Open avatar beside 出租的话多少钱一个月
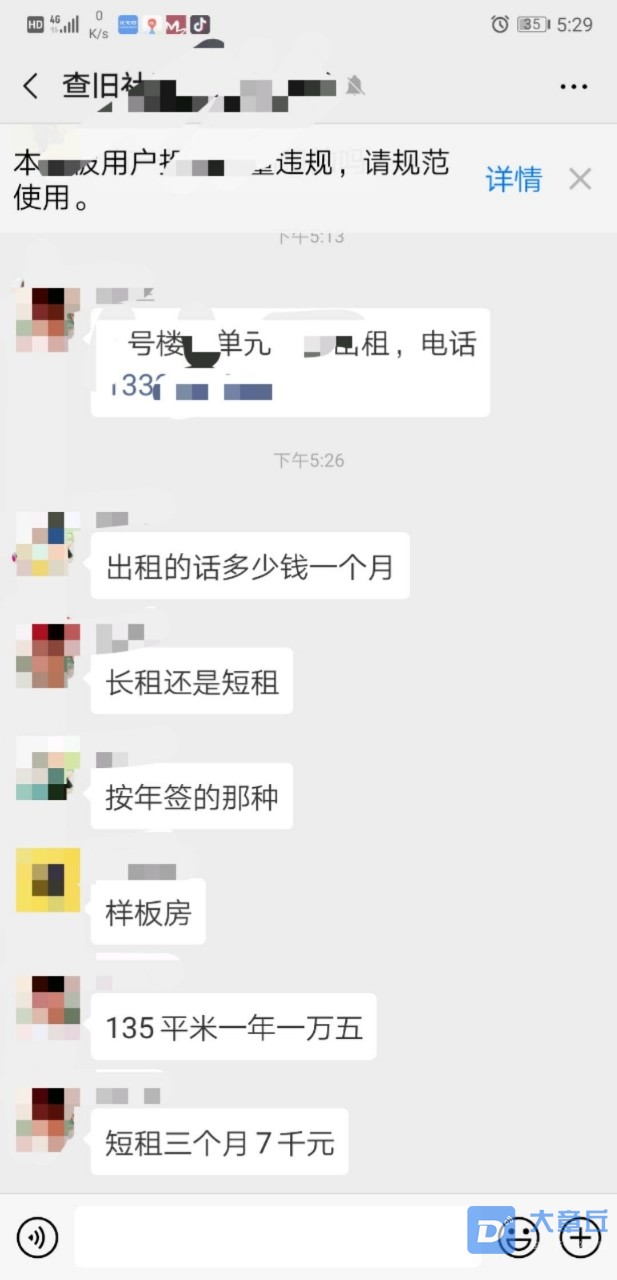 [48, 544]
